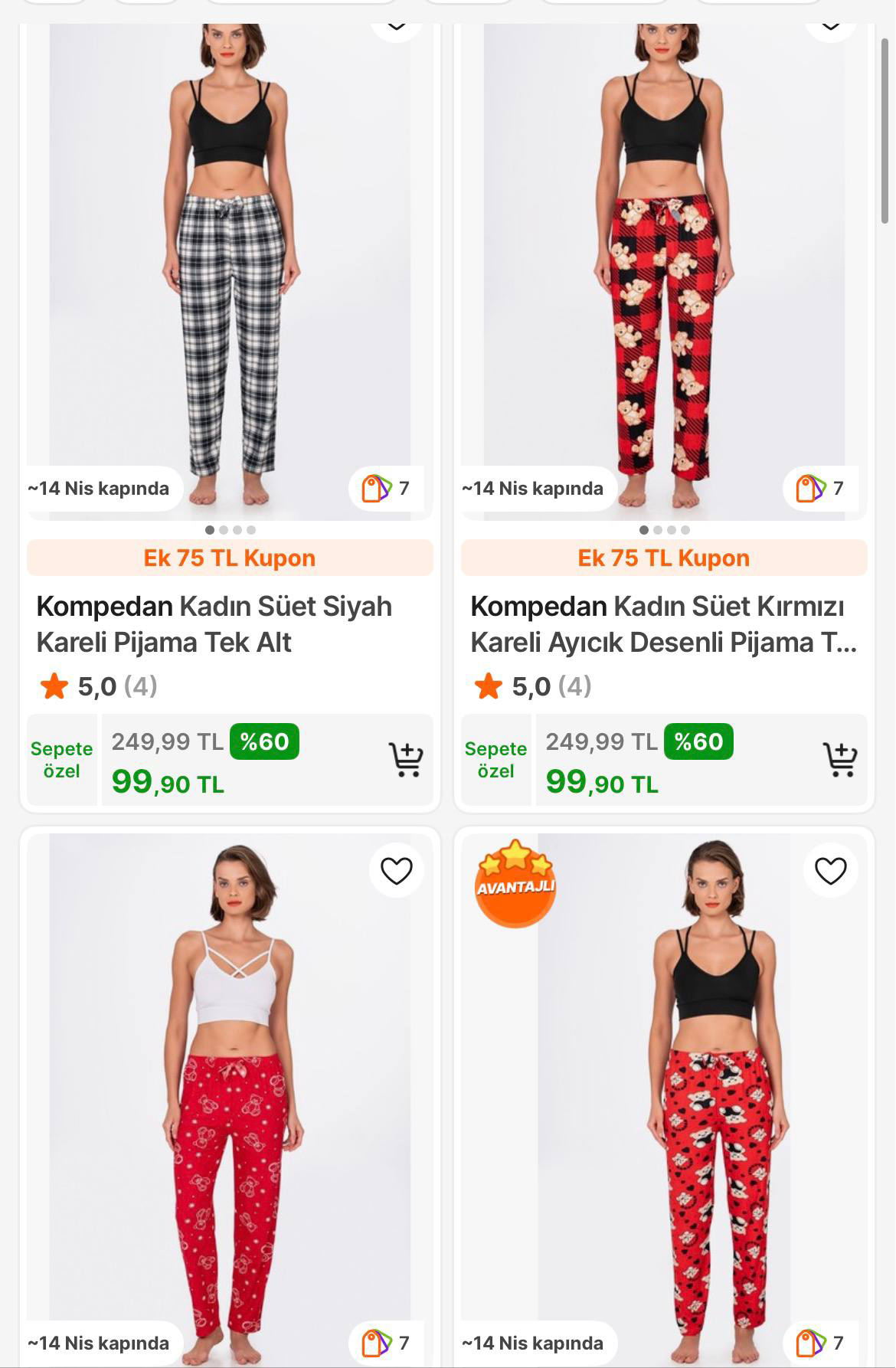Image resolution: width=896 pixels, height=1368 pixels.
Task: Tap Ek 75 TL Kupon on Kırmızı Kareli Ayıcık Pijama
Action: tap(663, 558)
